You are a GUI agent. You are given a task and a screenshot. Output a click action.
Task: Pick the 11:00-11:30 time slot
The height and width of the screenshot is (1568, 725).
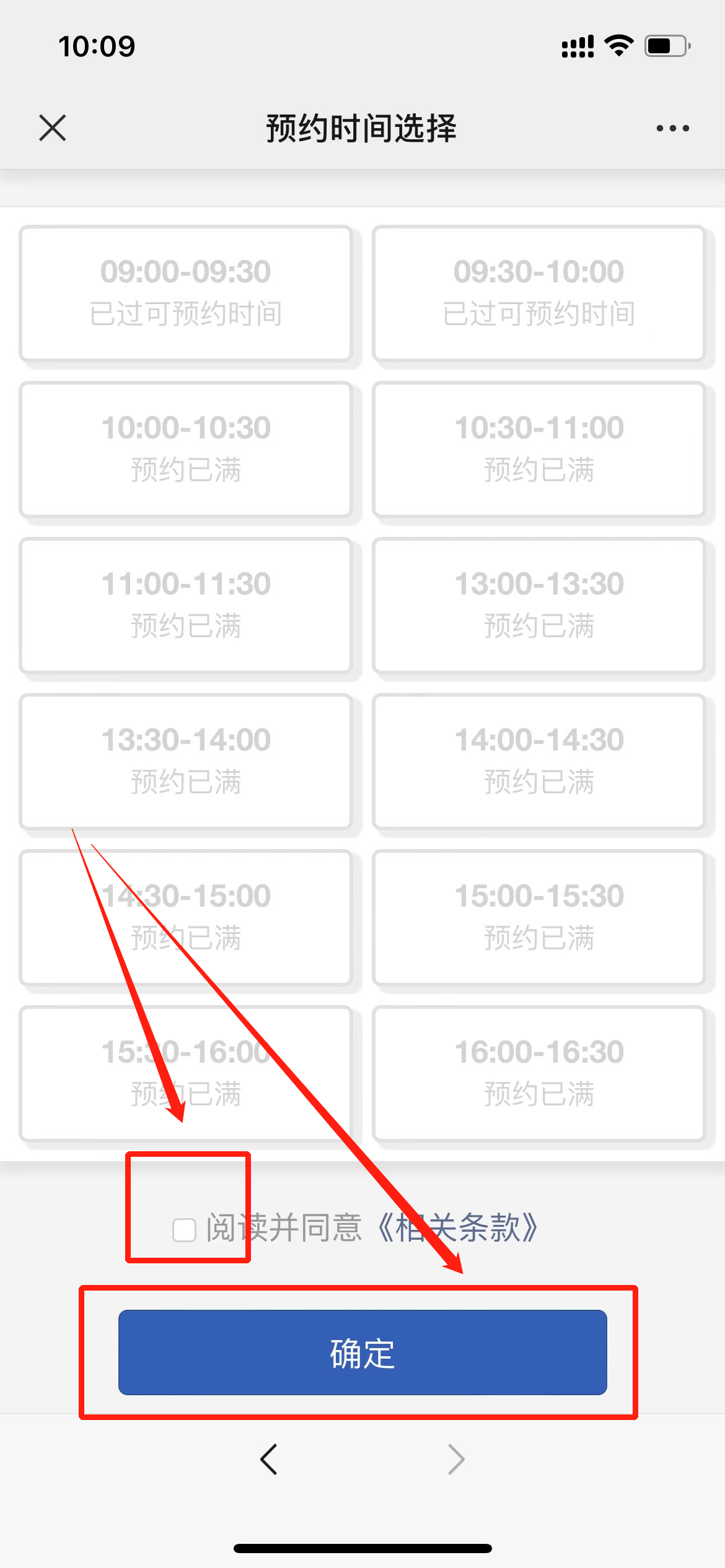pos(186,604)
